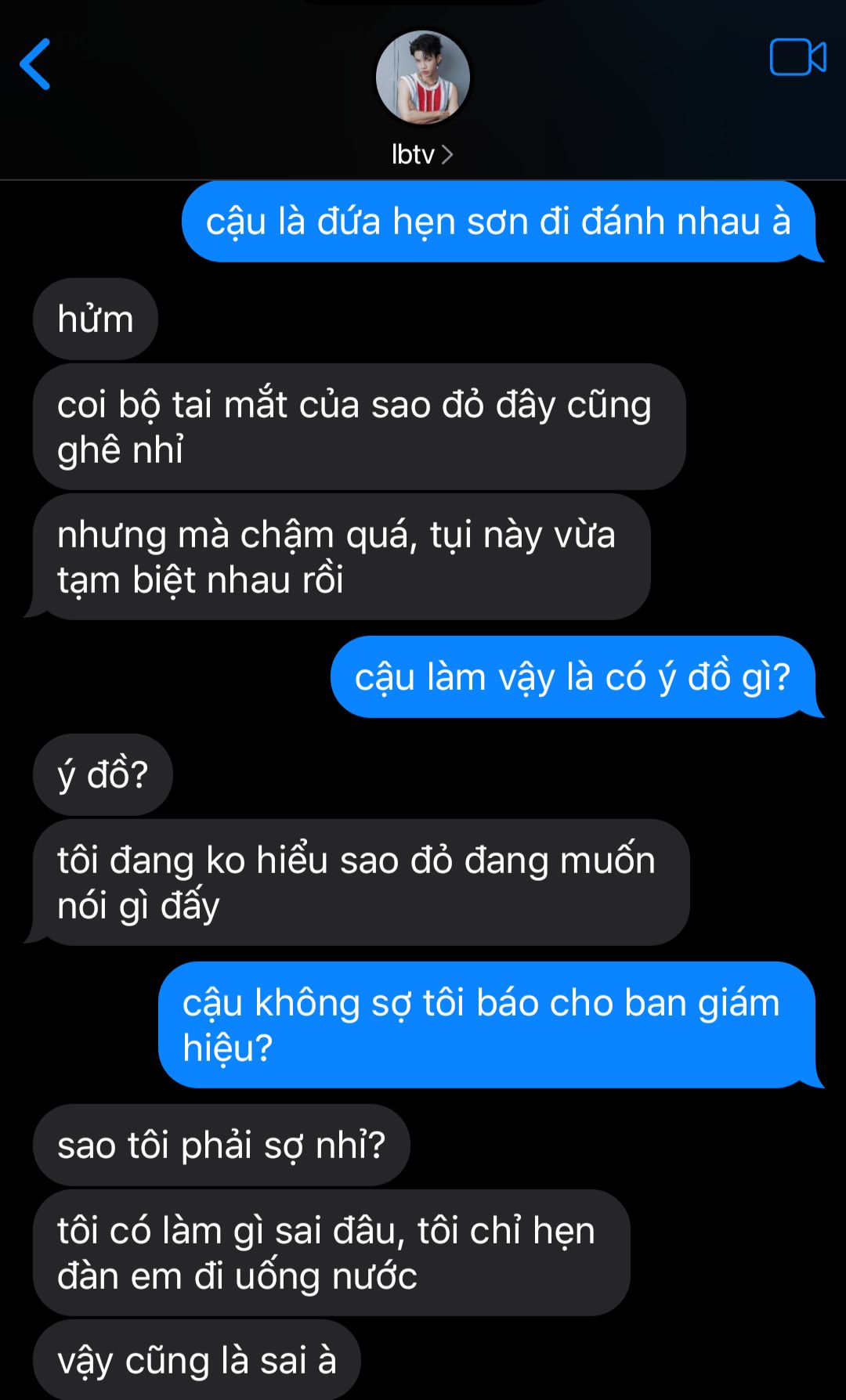Open lbtv contact details
Image resolution: width=846 pixels, height=1400 pixels.
[x=422, y=154]
